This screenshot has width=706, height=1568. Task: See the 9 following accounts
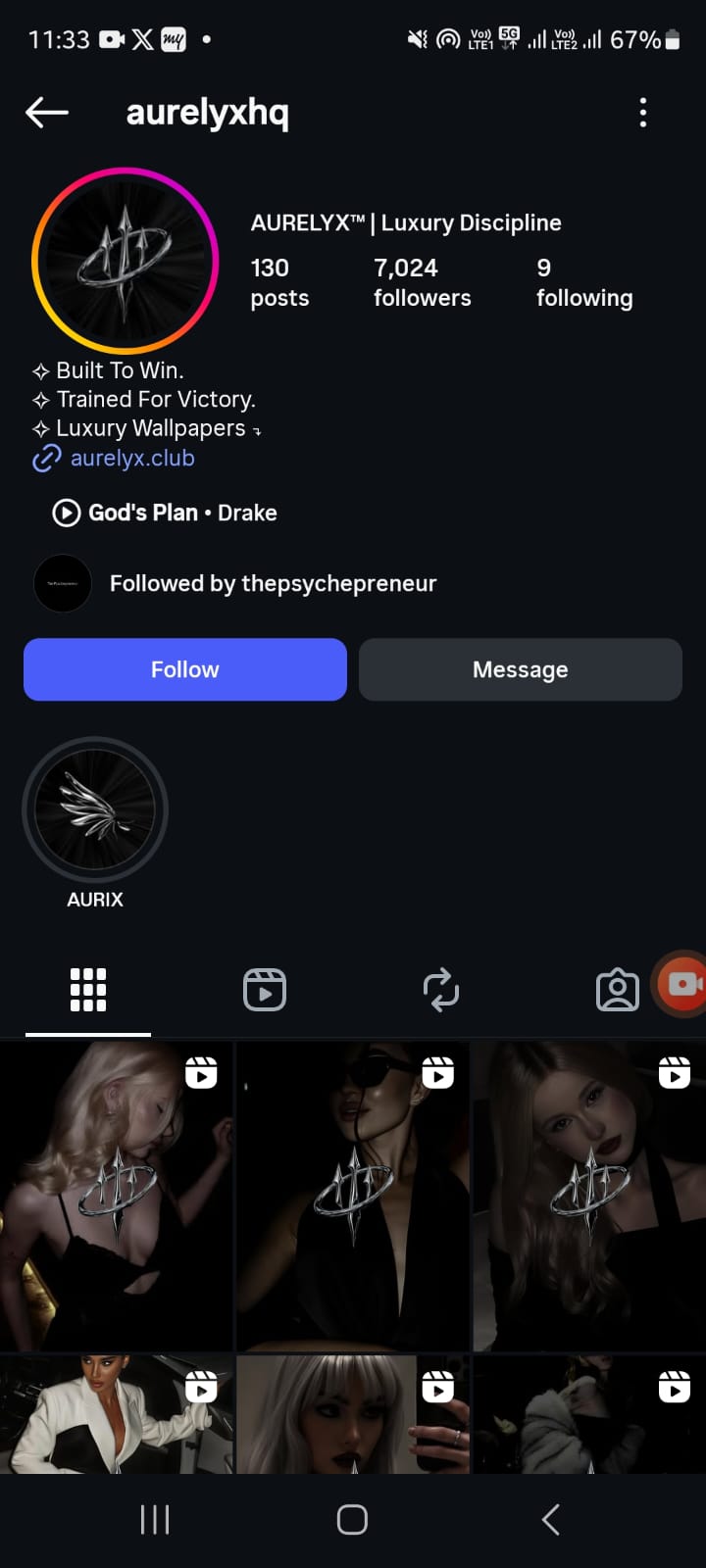(x=583, y=282)
